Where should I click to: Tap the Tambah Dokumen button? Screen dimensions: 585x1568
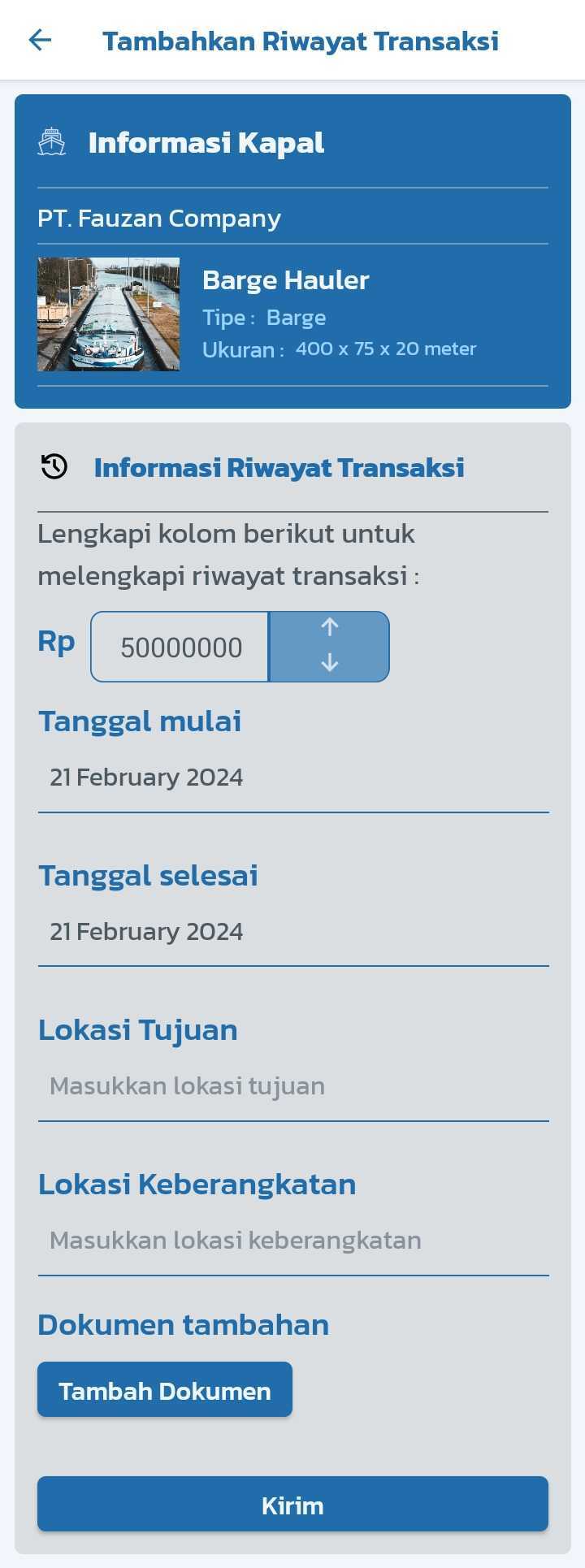(x=165, y=1390)
